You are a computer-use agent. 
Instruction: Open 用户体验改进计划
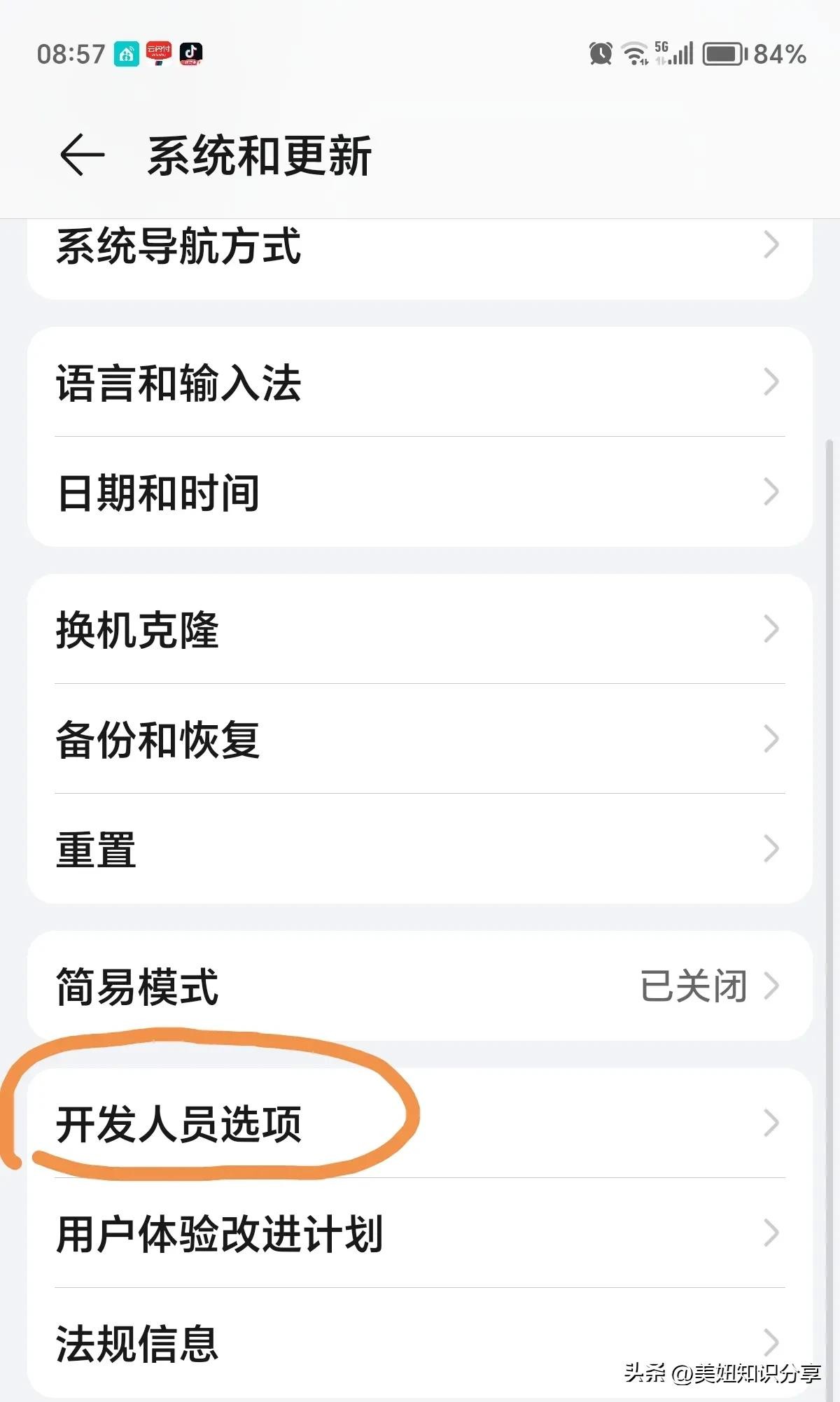[x=419, y=1233]
